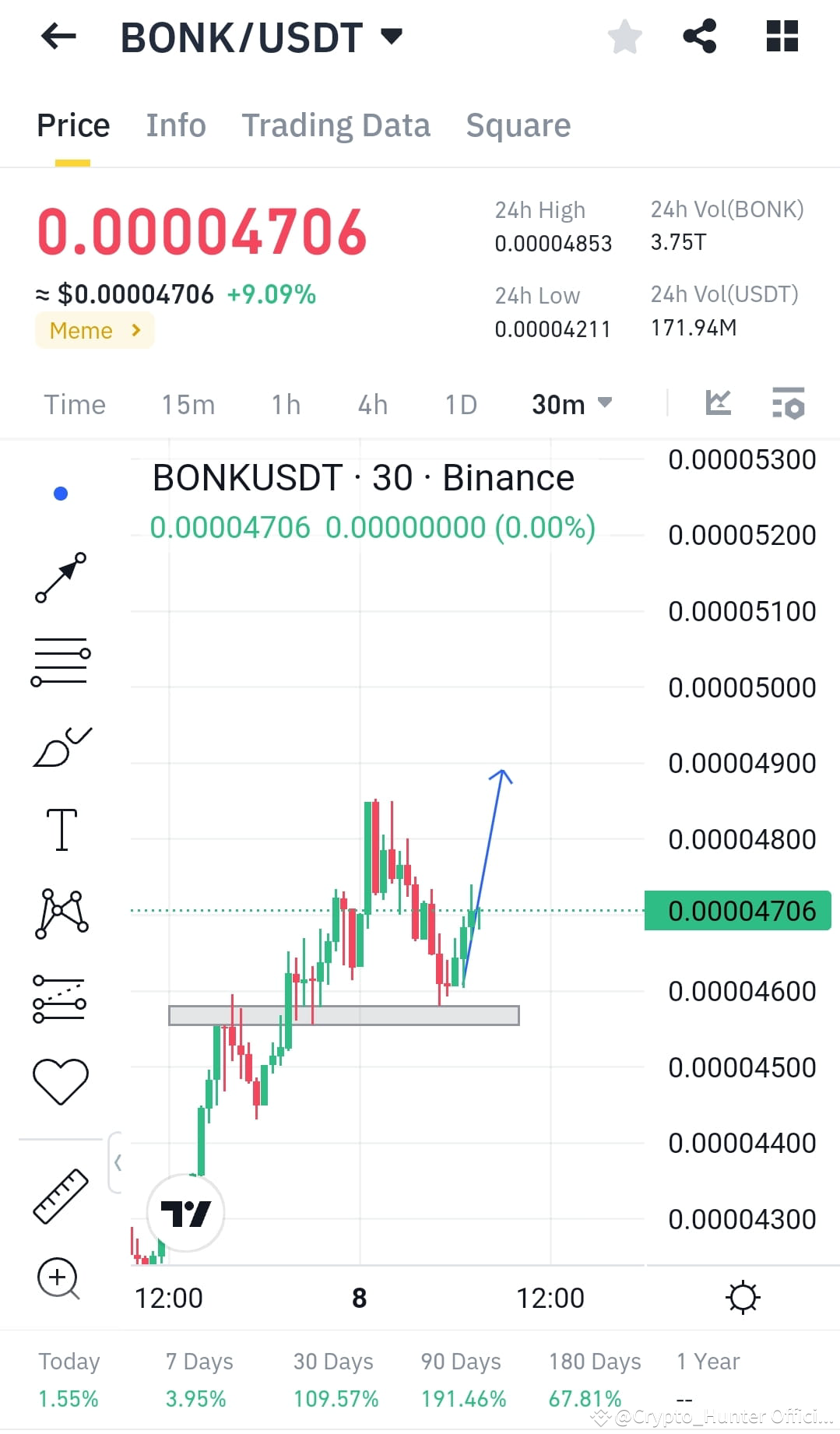Image resolution: width=840 pixels, height=1434 pixels.
Task: Switch to the Trading Data tab
Action: 336,125
